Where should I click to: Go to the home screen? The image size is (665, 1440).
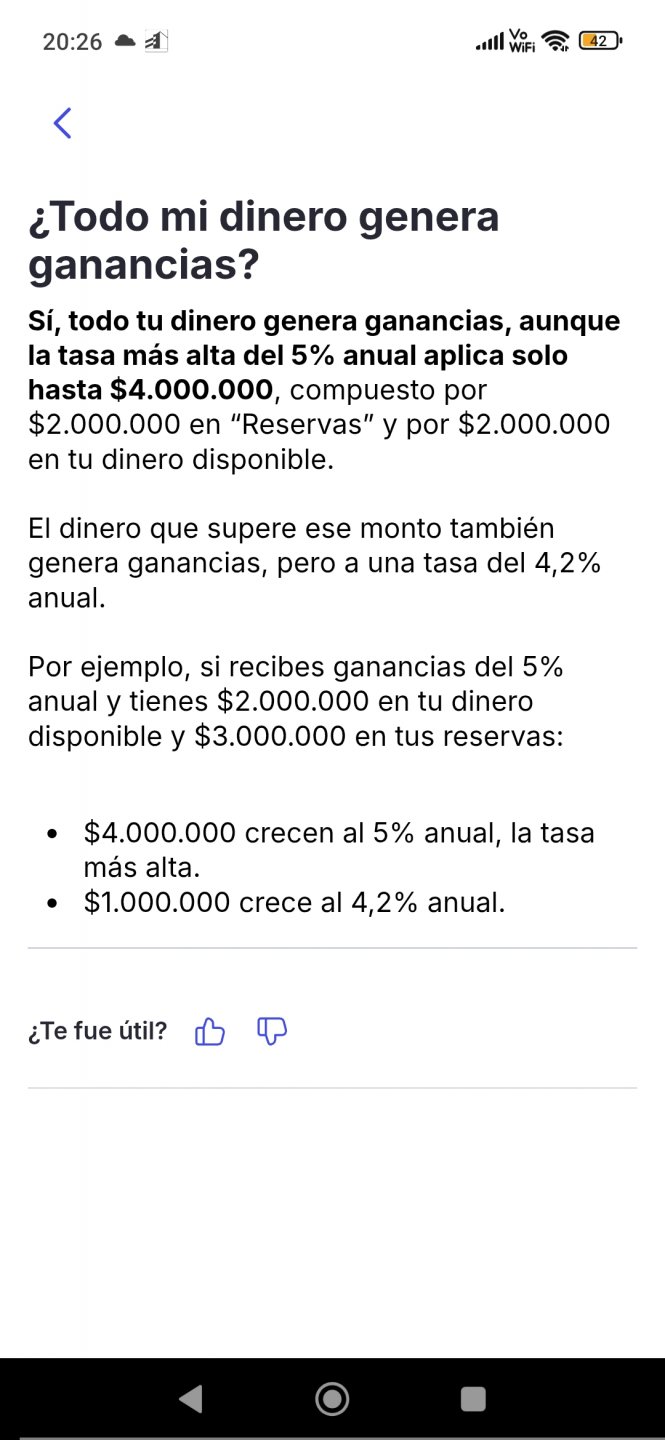(332, 1398)
